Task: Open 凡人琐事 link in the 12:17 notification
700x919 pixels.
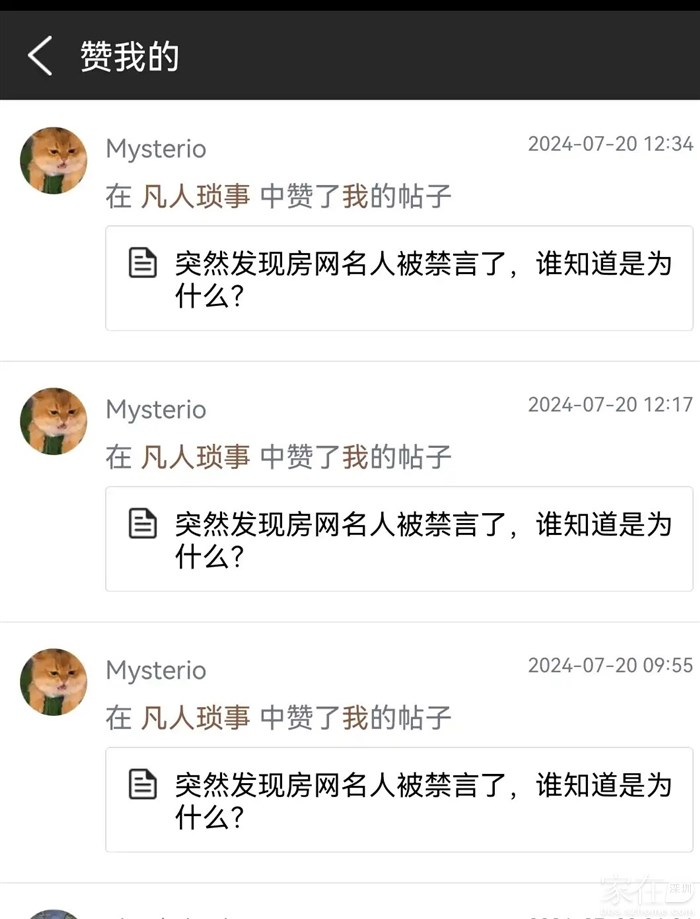Action: coord(195,457)
